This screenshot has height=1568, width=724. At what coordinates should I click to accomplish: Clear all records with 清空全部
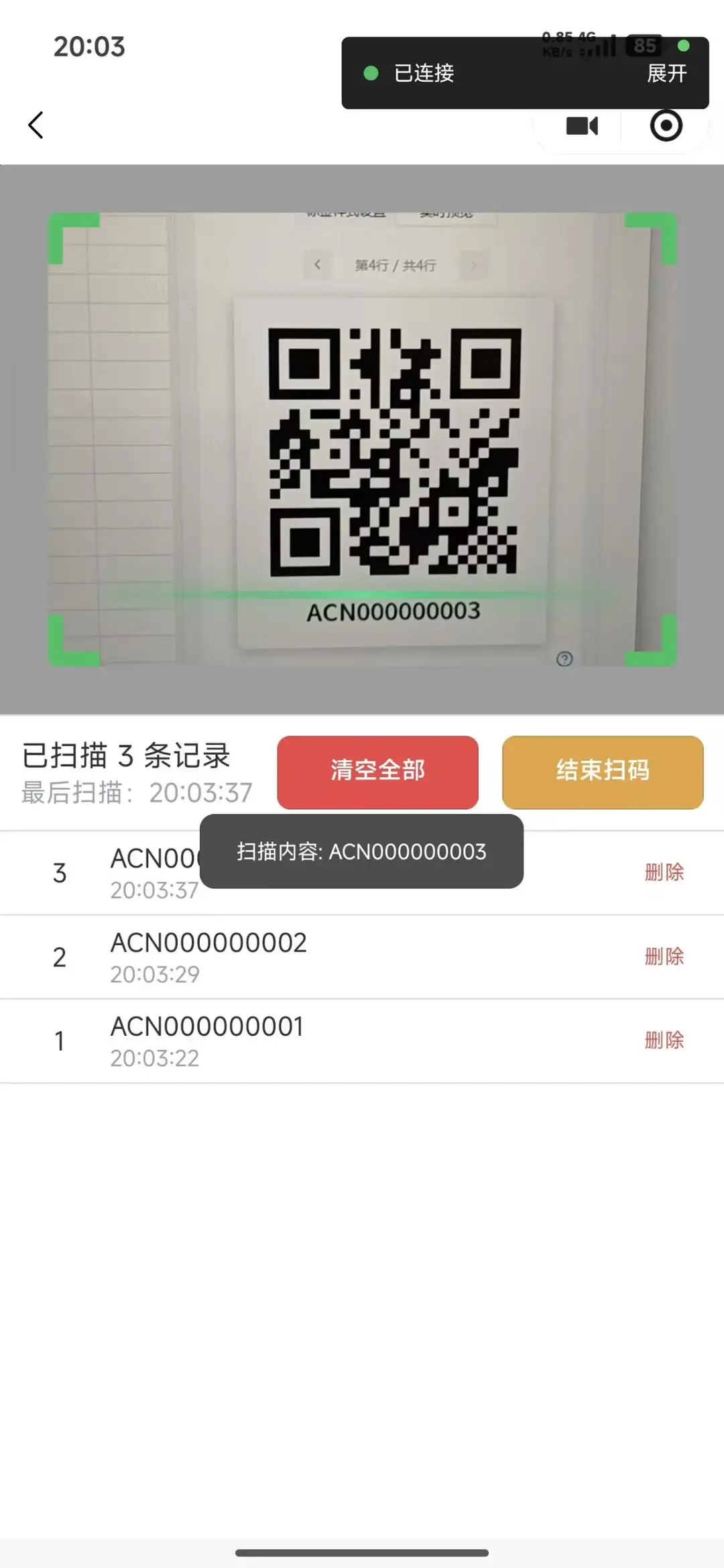[x=377, y=771]
